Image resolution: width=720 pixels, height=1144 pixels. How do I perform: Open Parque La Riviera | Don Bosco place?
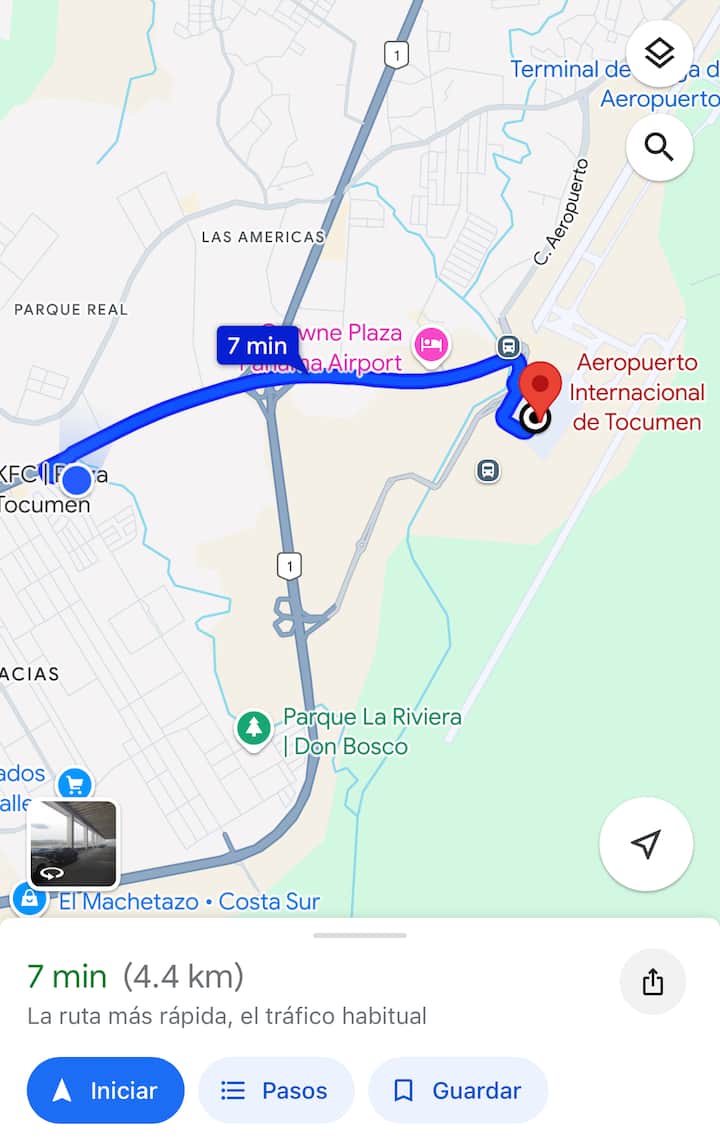pyautogui.click(x=254, y=728)
